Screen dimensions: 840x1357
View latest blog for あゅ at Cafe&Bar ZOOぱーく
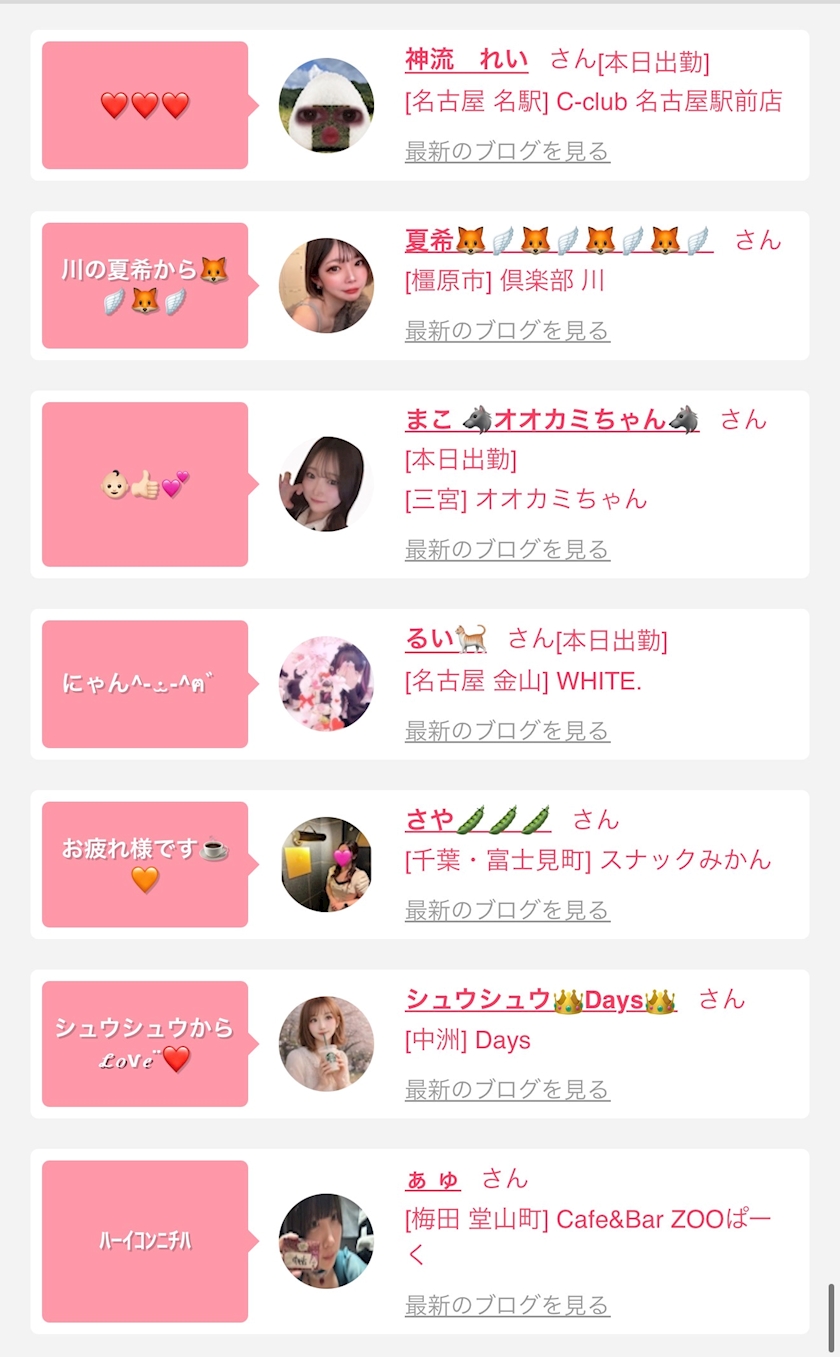pyautogui.click(x=507, y=1306)
